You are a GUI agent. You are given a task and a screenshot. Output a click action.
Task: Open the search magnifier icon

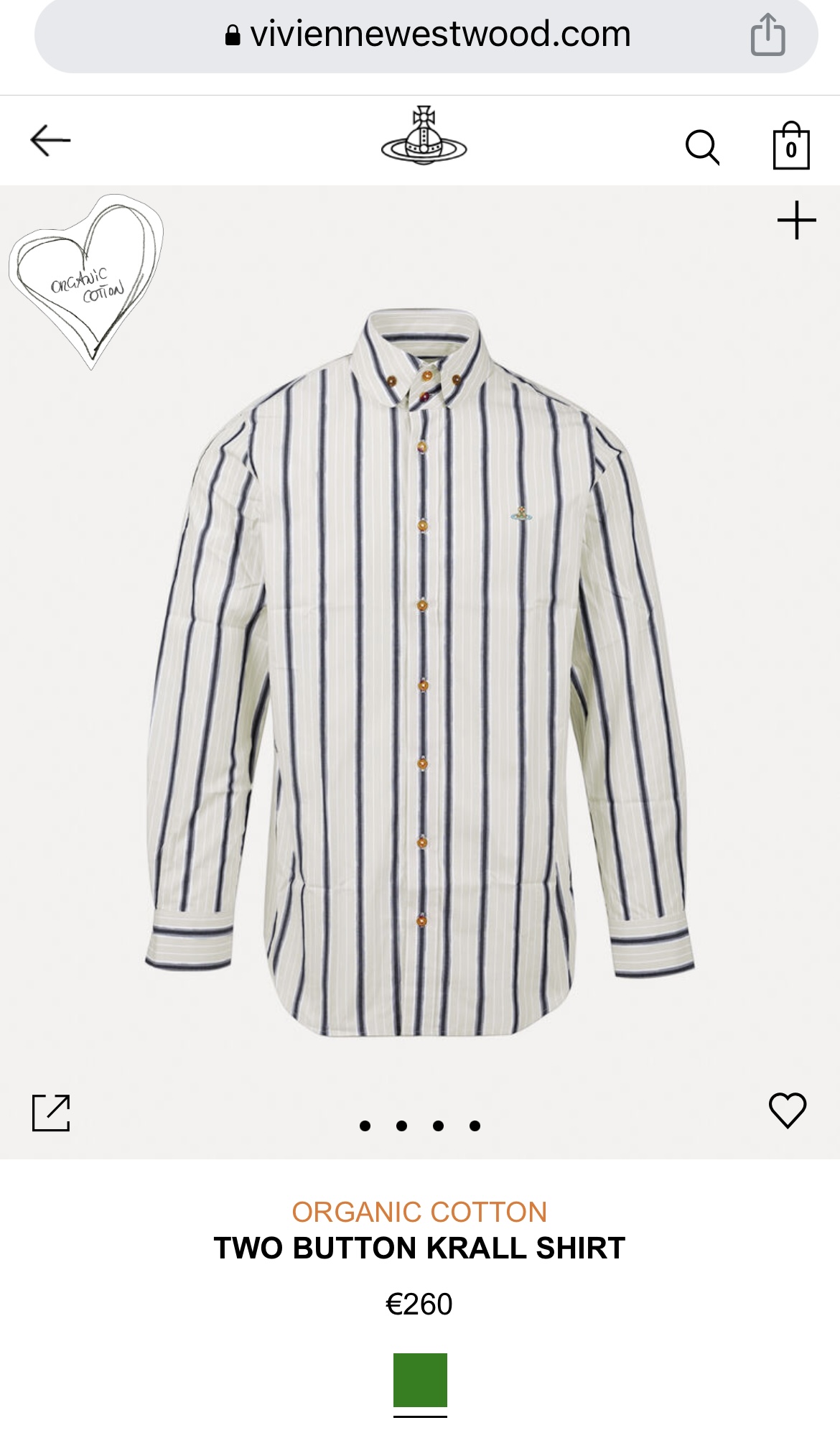coord(701,147)
